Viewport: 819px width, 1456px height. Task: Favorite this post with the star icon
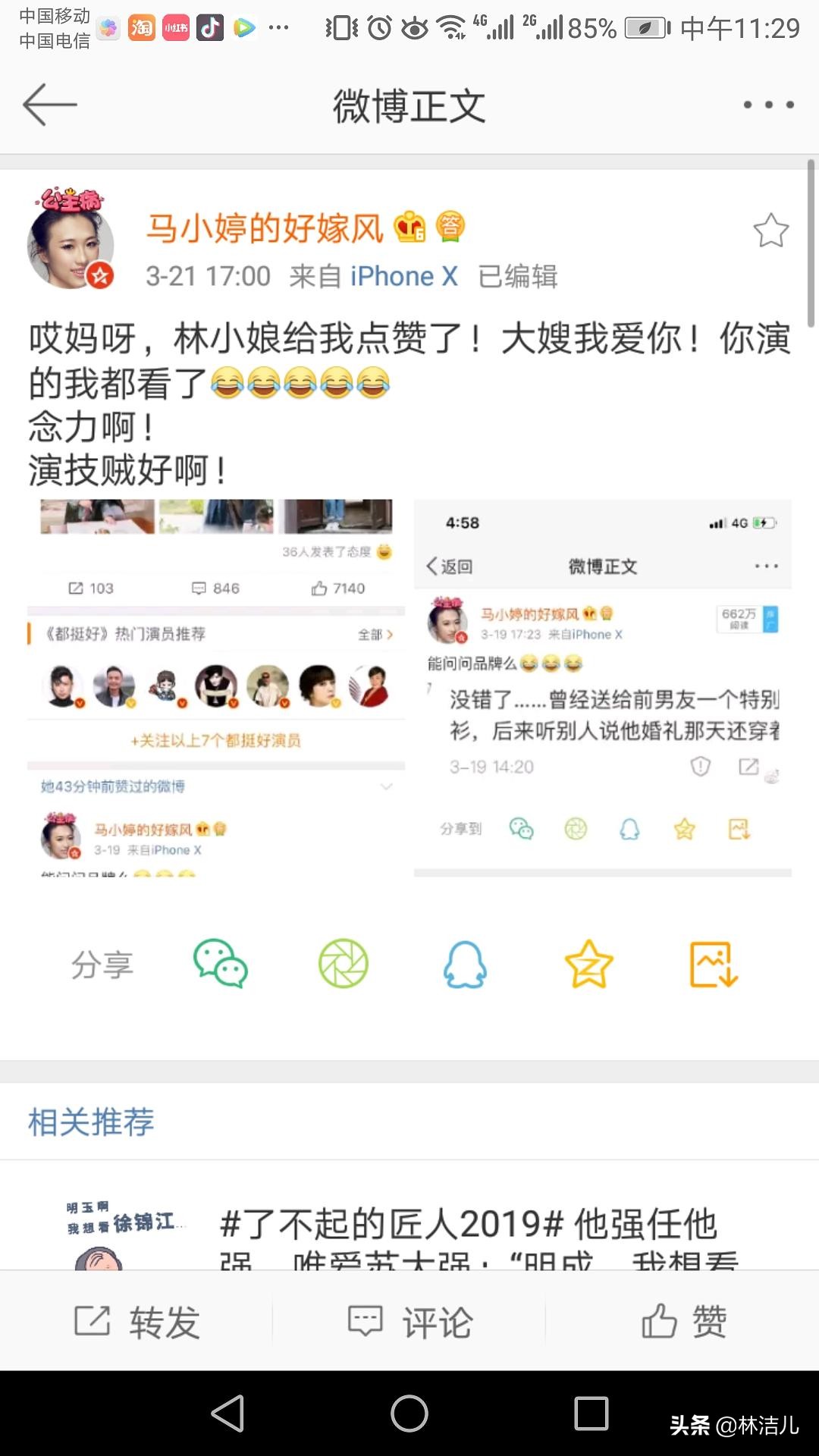(x=770, y=231)
